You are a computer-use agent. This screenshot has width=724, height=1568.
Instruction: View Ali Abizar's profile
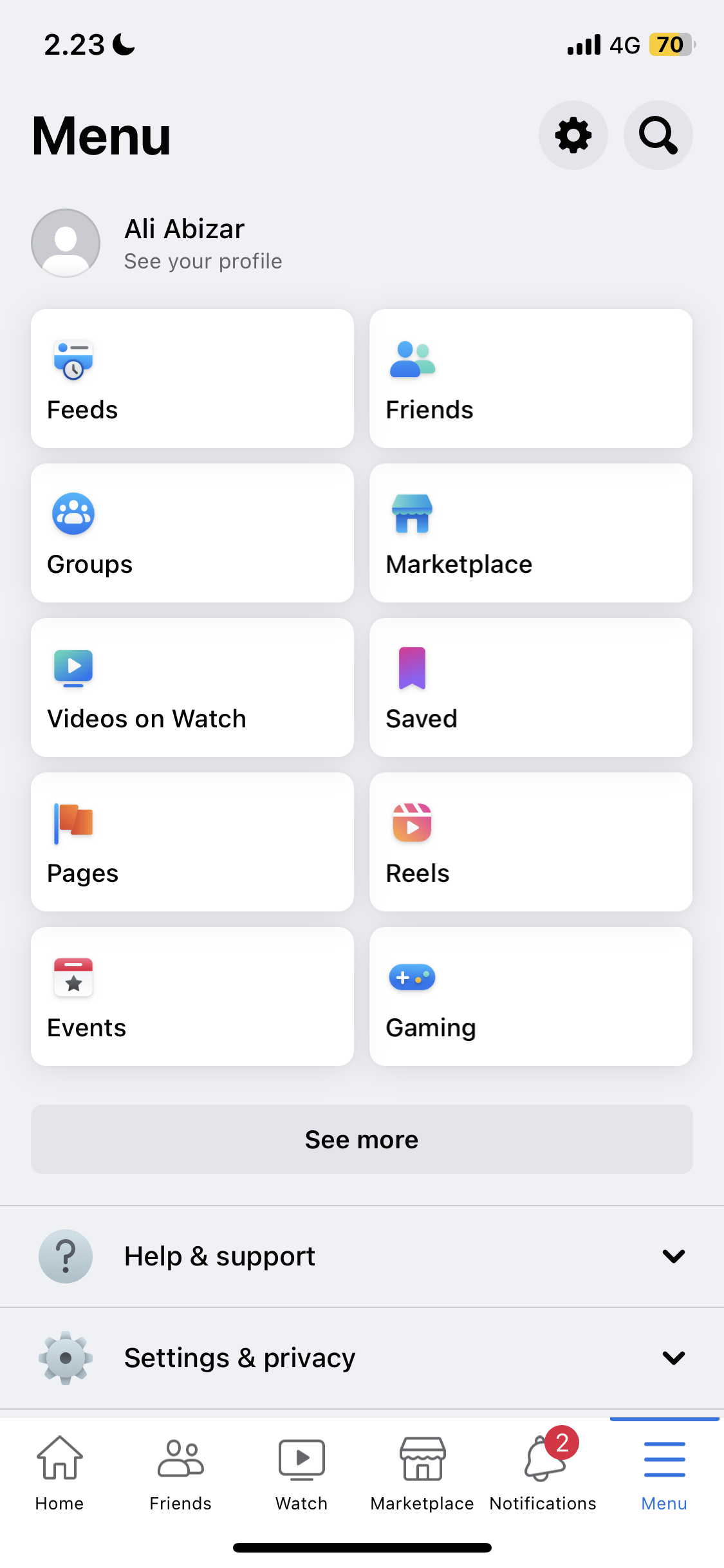click(184, 243)
